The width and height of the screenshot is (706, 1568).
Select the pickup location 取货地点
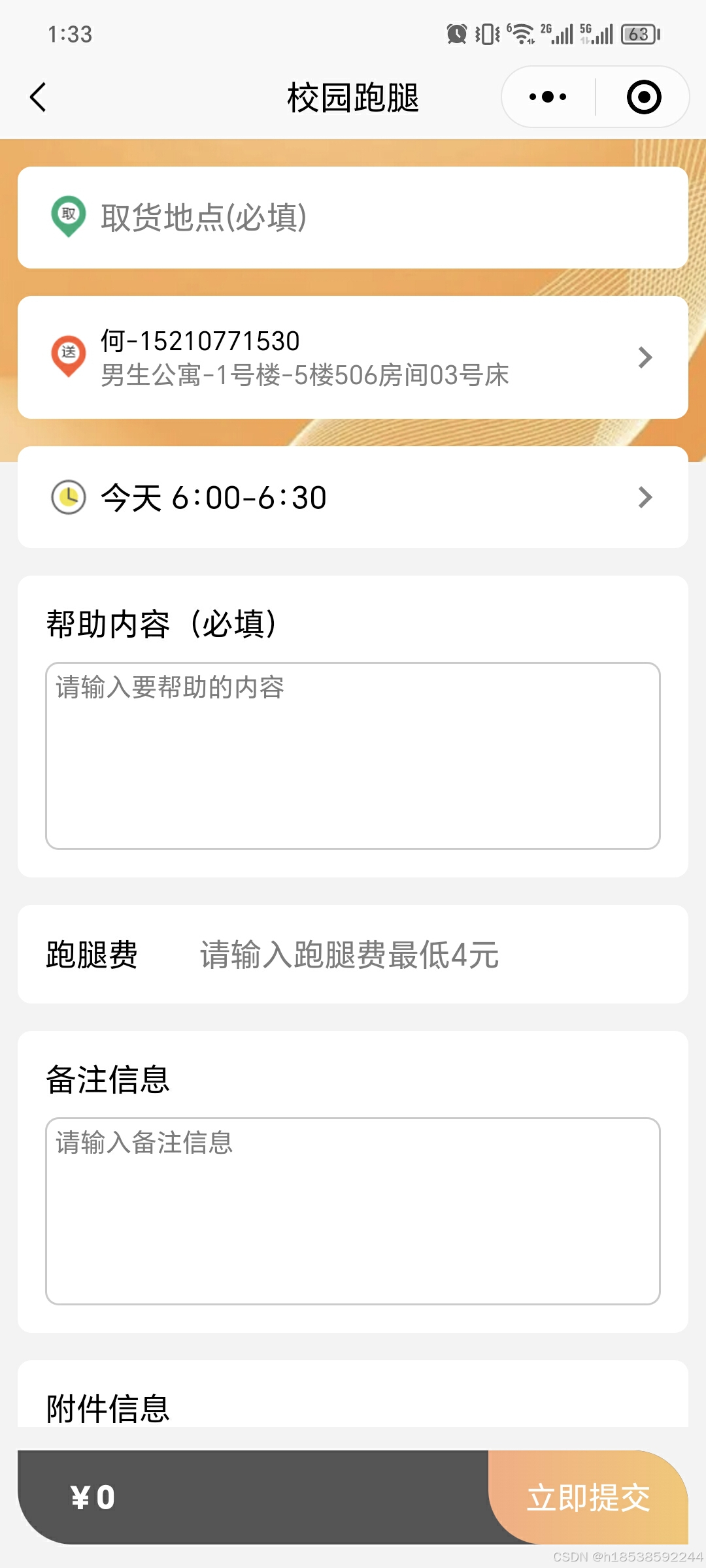pos(352,218)
